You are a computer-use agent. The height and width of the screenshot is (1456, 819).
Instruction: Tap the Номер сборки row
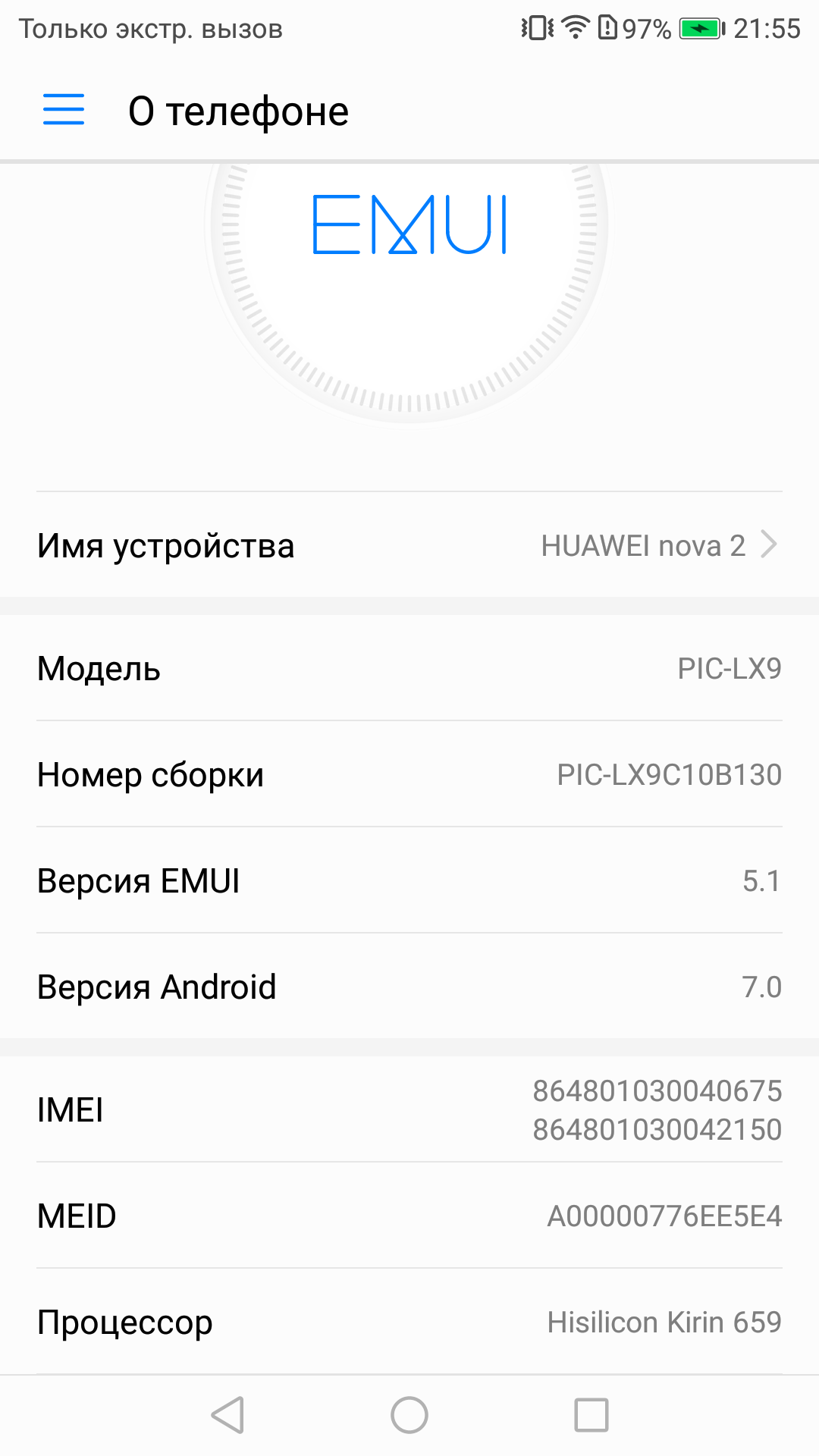[409, 774]
